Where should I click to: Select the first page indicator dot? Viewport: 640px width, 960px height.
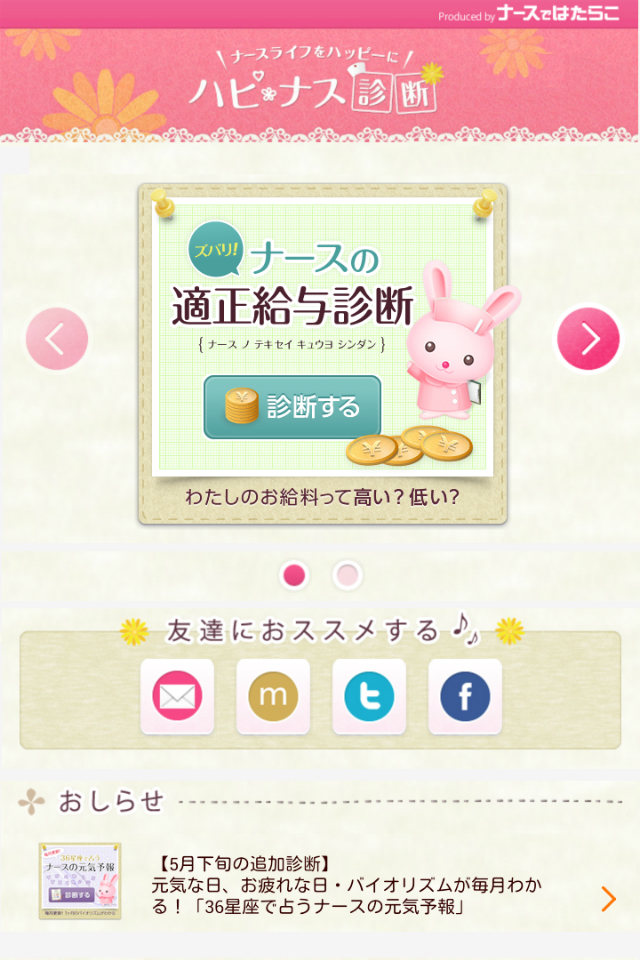pyautogui.click(x=295, y=575)
